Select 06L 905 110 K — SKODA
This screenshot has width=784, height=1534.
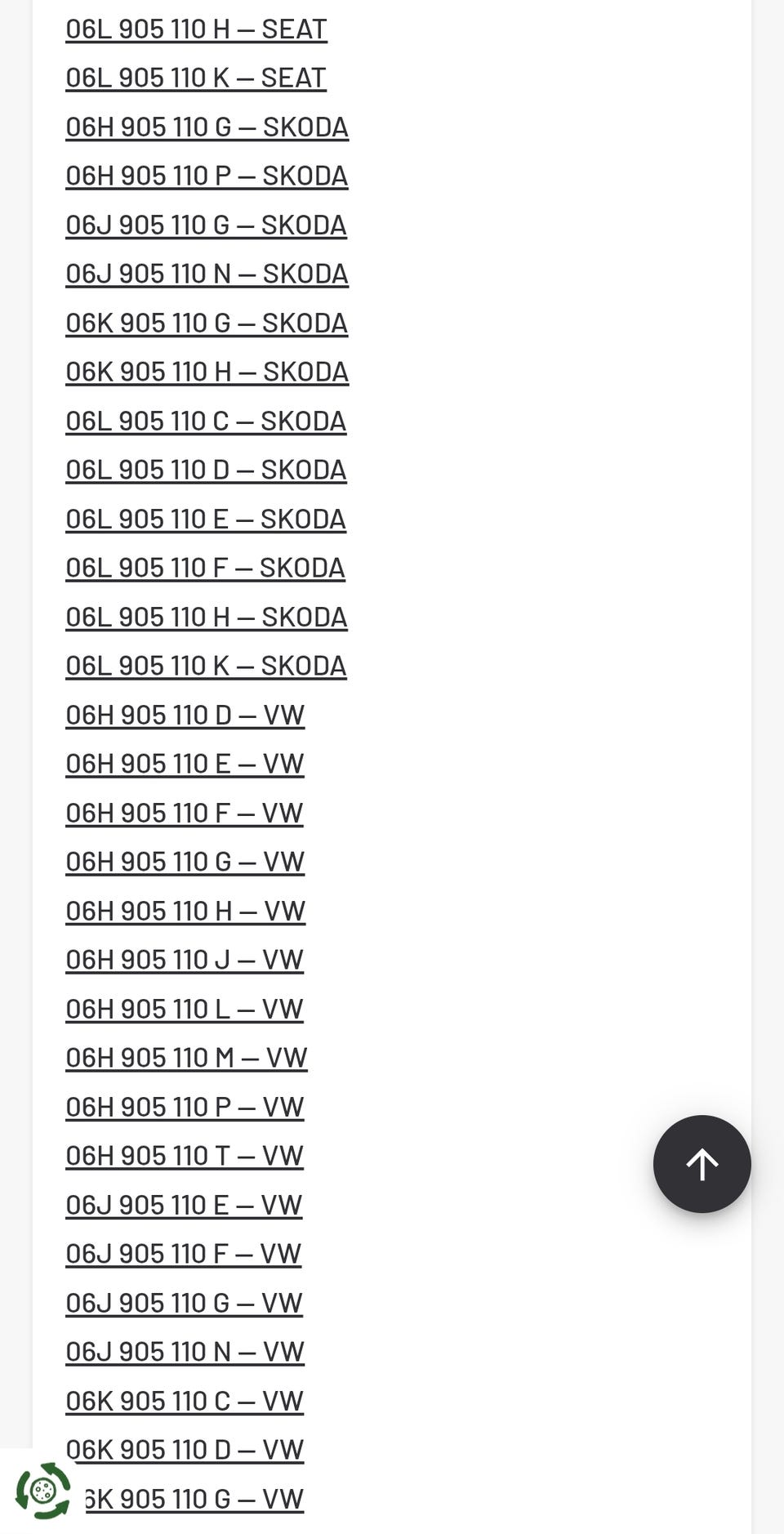pos(206,666)
